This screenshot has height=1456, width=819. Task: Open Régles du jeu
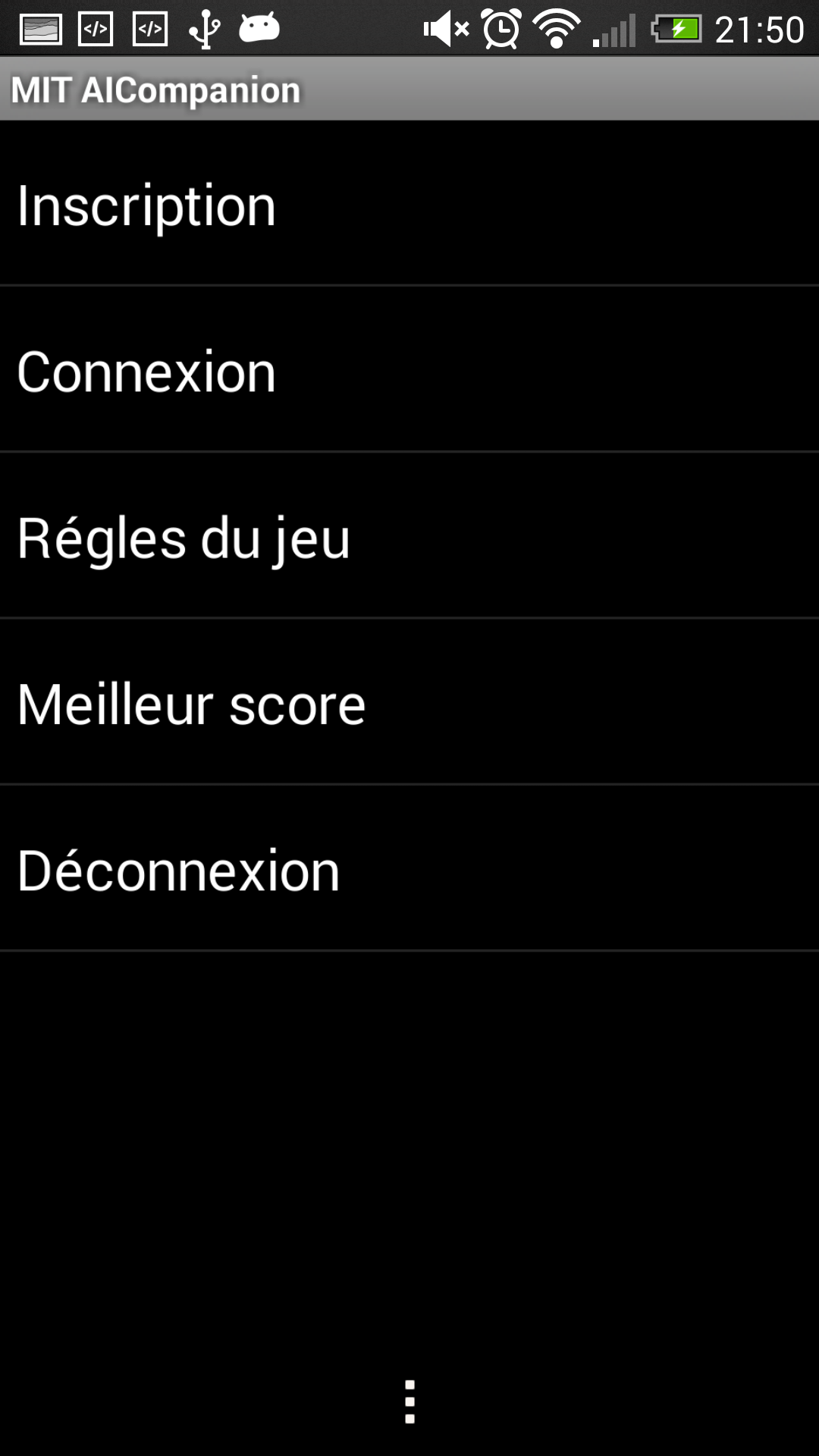pos(409,535)
